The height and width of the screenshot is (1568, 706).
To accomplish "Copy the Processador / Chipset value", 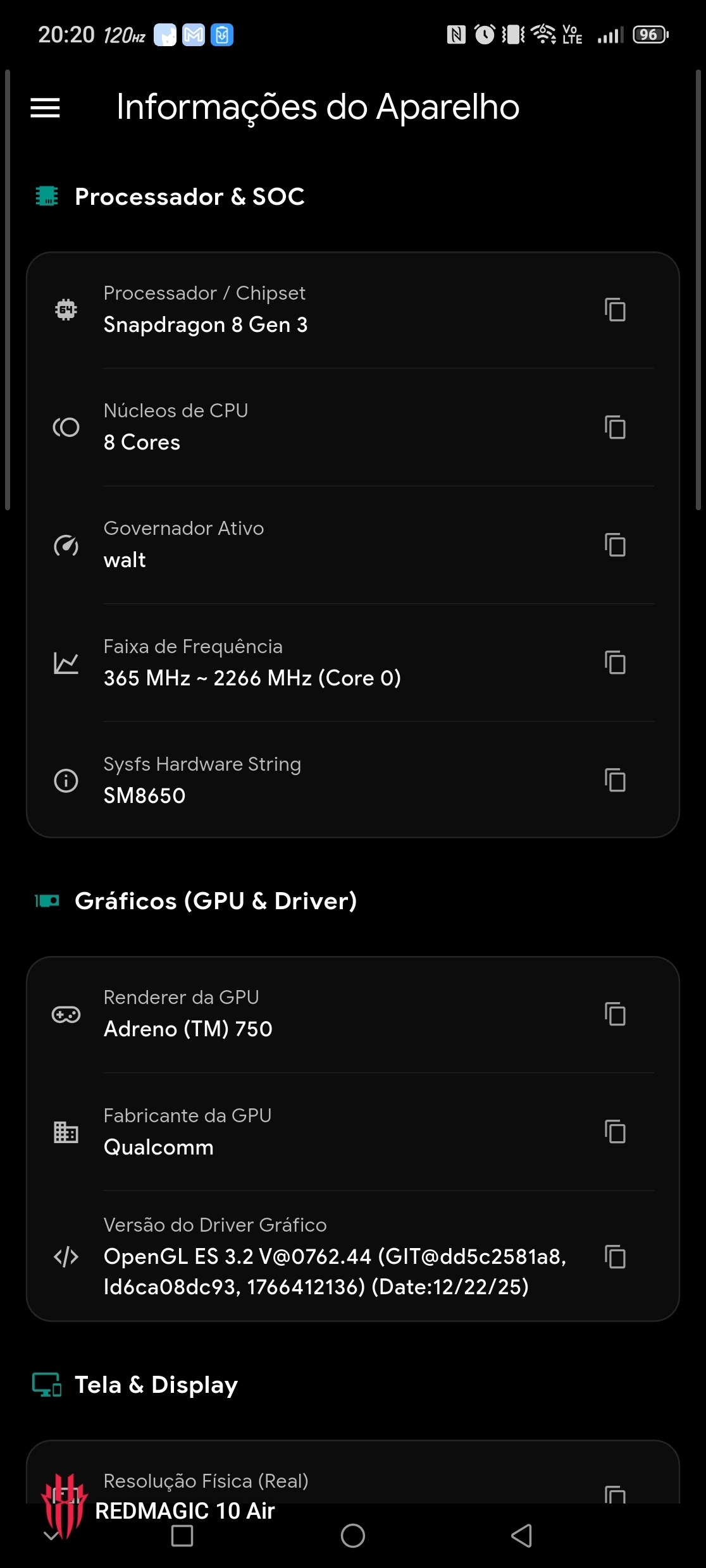I will pos(615,310).
